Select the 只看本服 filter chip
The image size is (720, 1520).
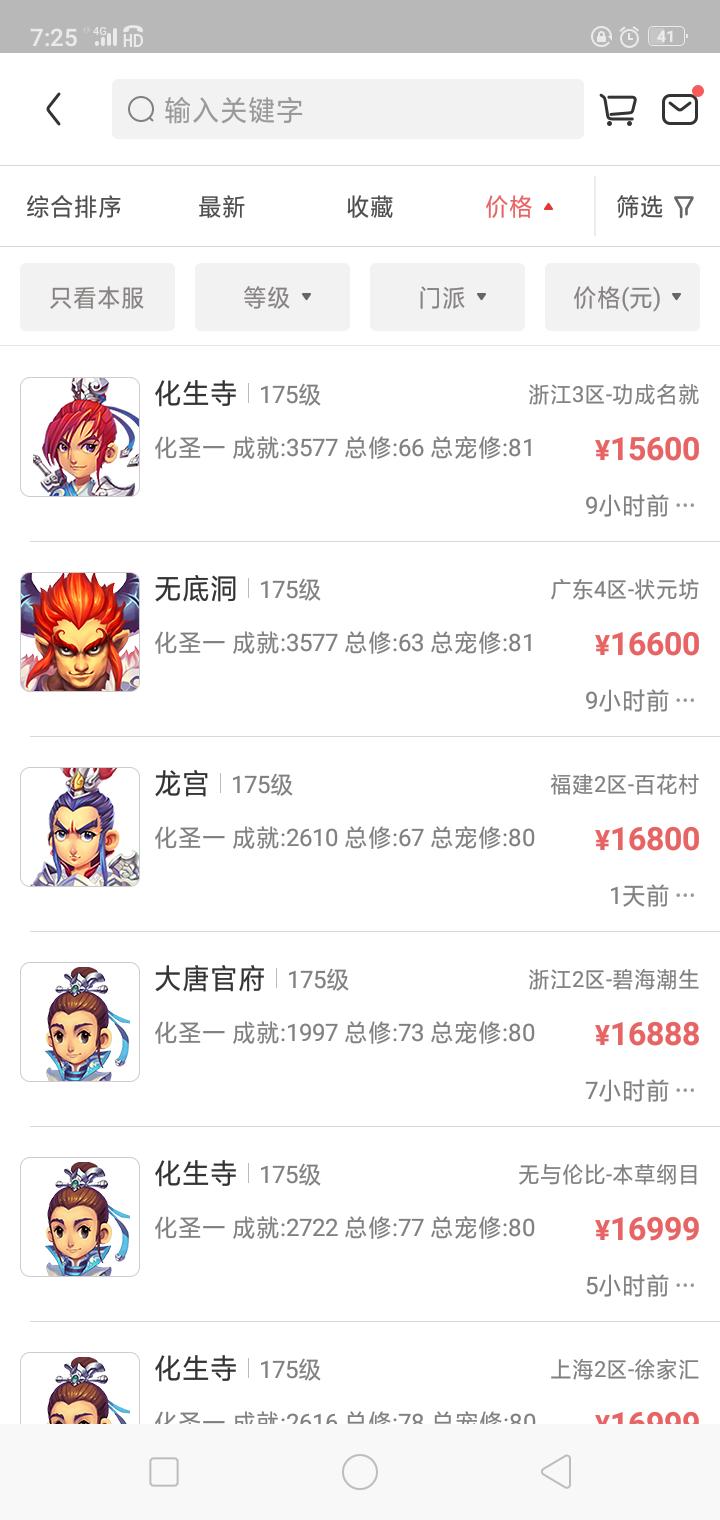[97, 297]
